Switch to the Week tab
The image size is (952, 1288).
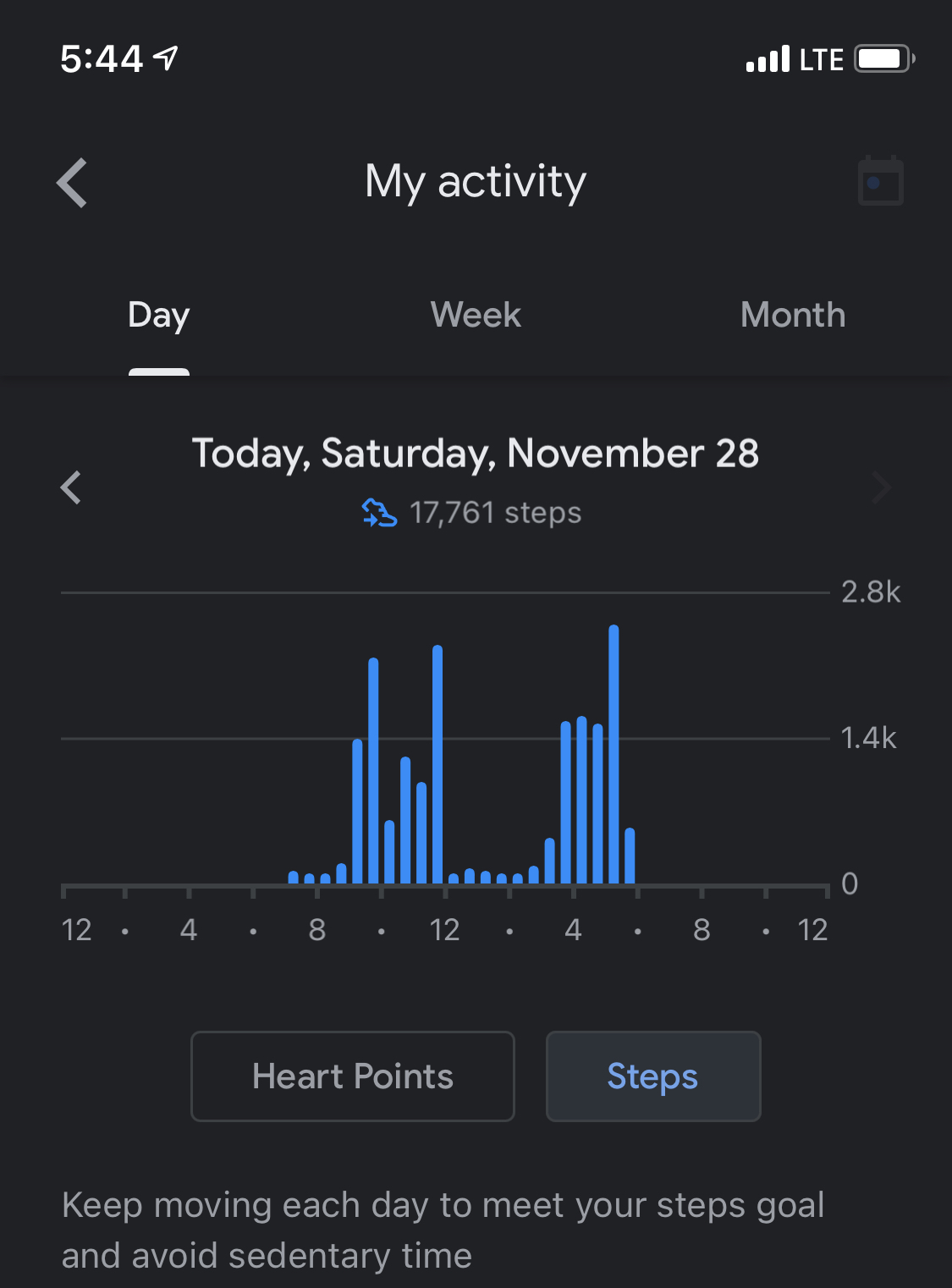[x=476, y=315]
